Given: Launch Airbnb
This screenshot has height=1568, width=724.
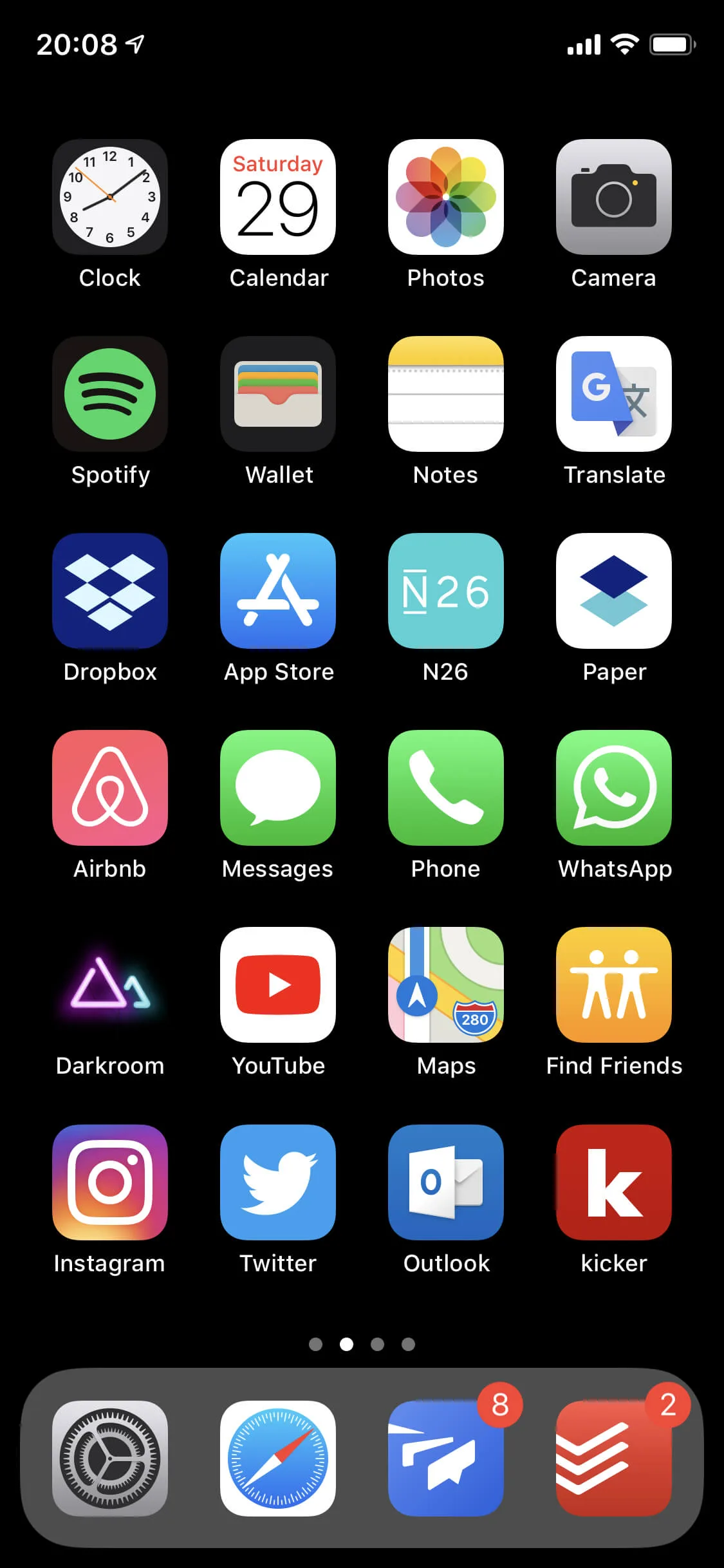Looking at the screenshot, I should (110, 788).
